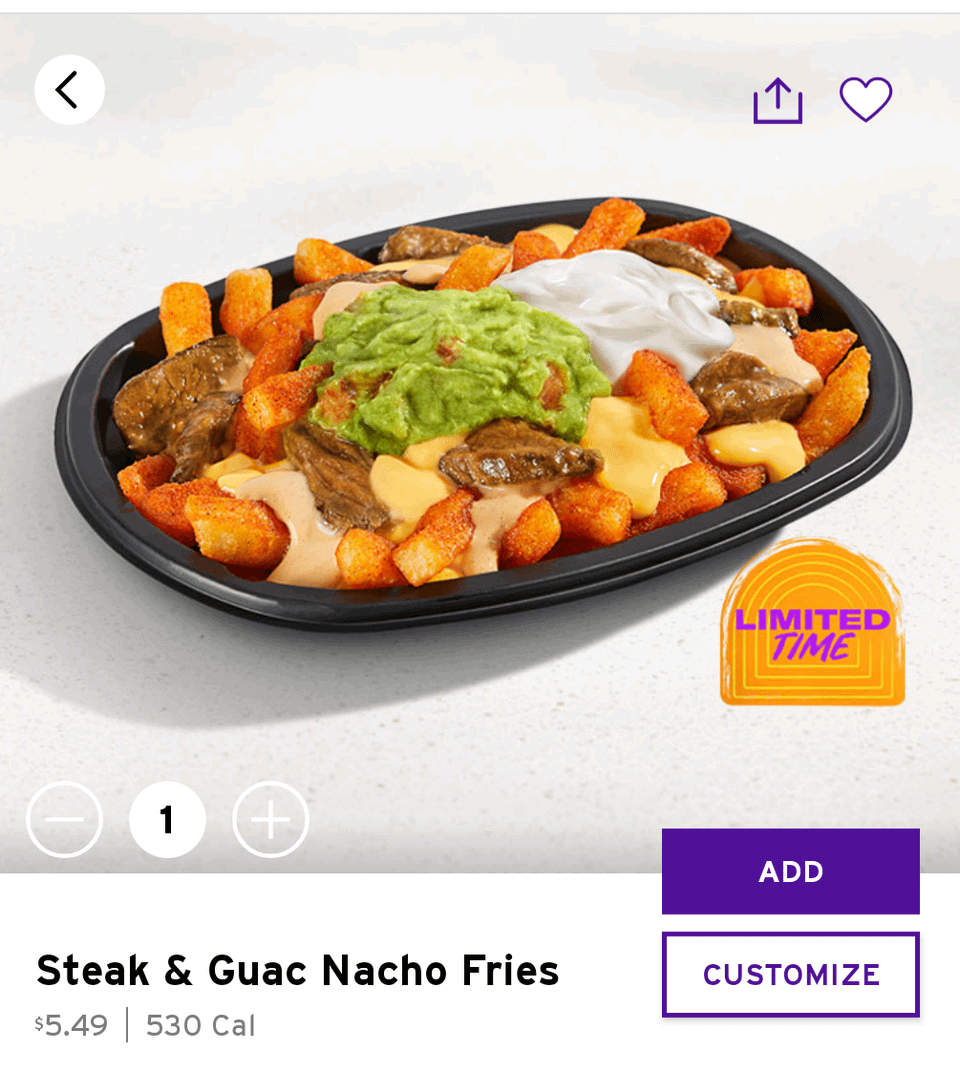Decrease the quantity with the minus button
The image size is (960, 1092).
tap(65, 820)
